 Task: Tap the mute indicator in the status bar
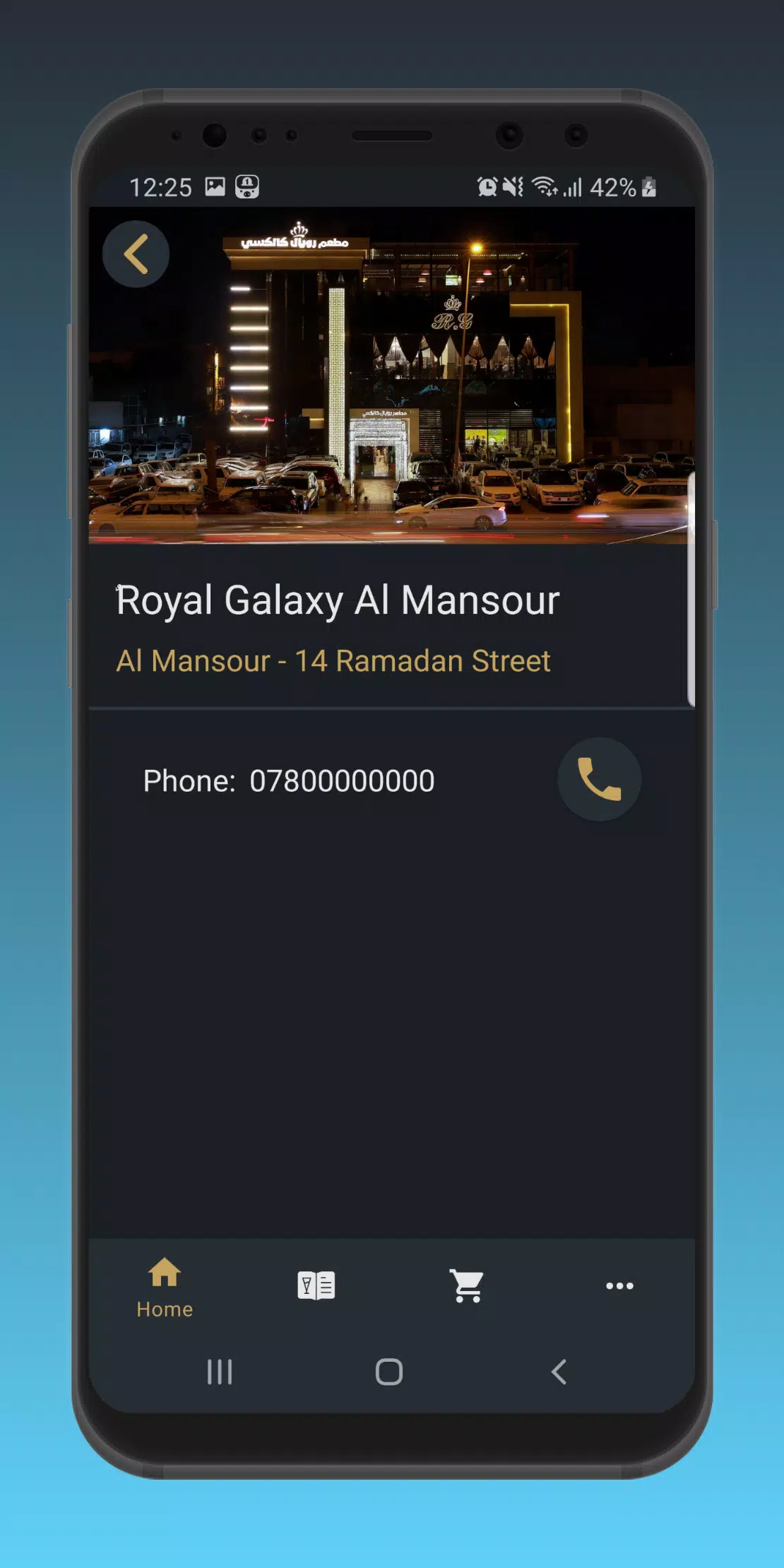pos(515,187)
